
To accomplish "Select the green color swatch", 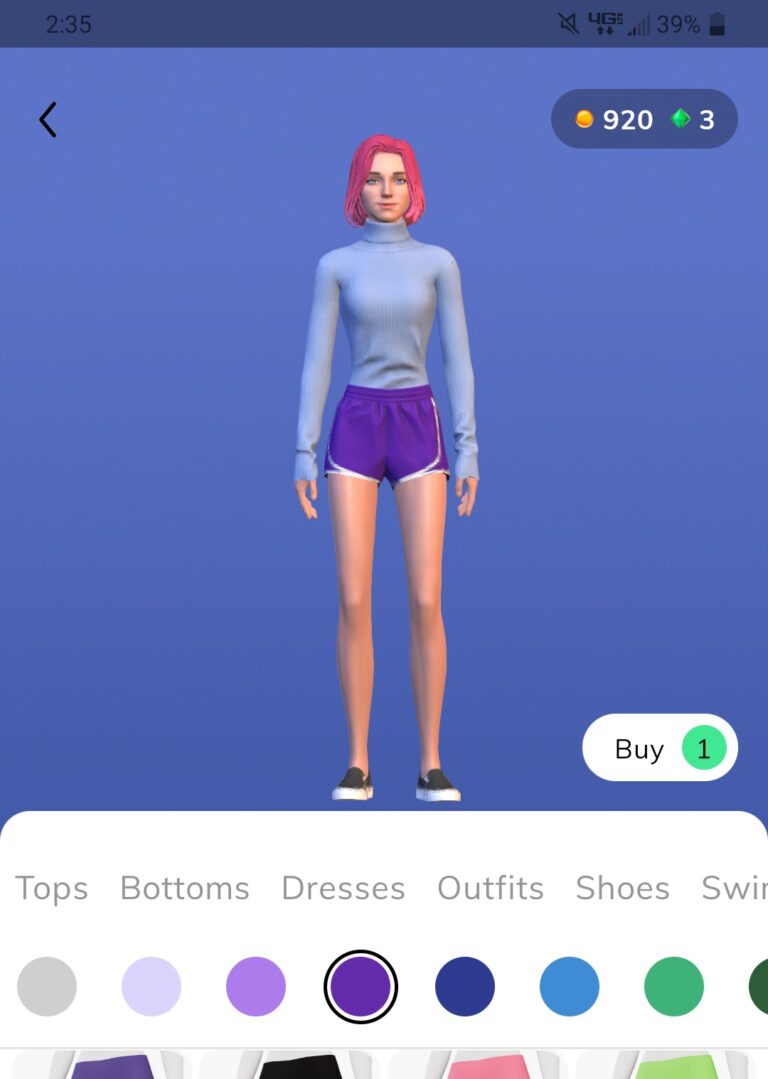I will pyautogui.click(x=674, y=986).
